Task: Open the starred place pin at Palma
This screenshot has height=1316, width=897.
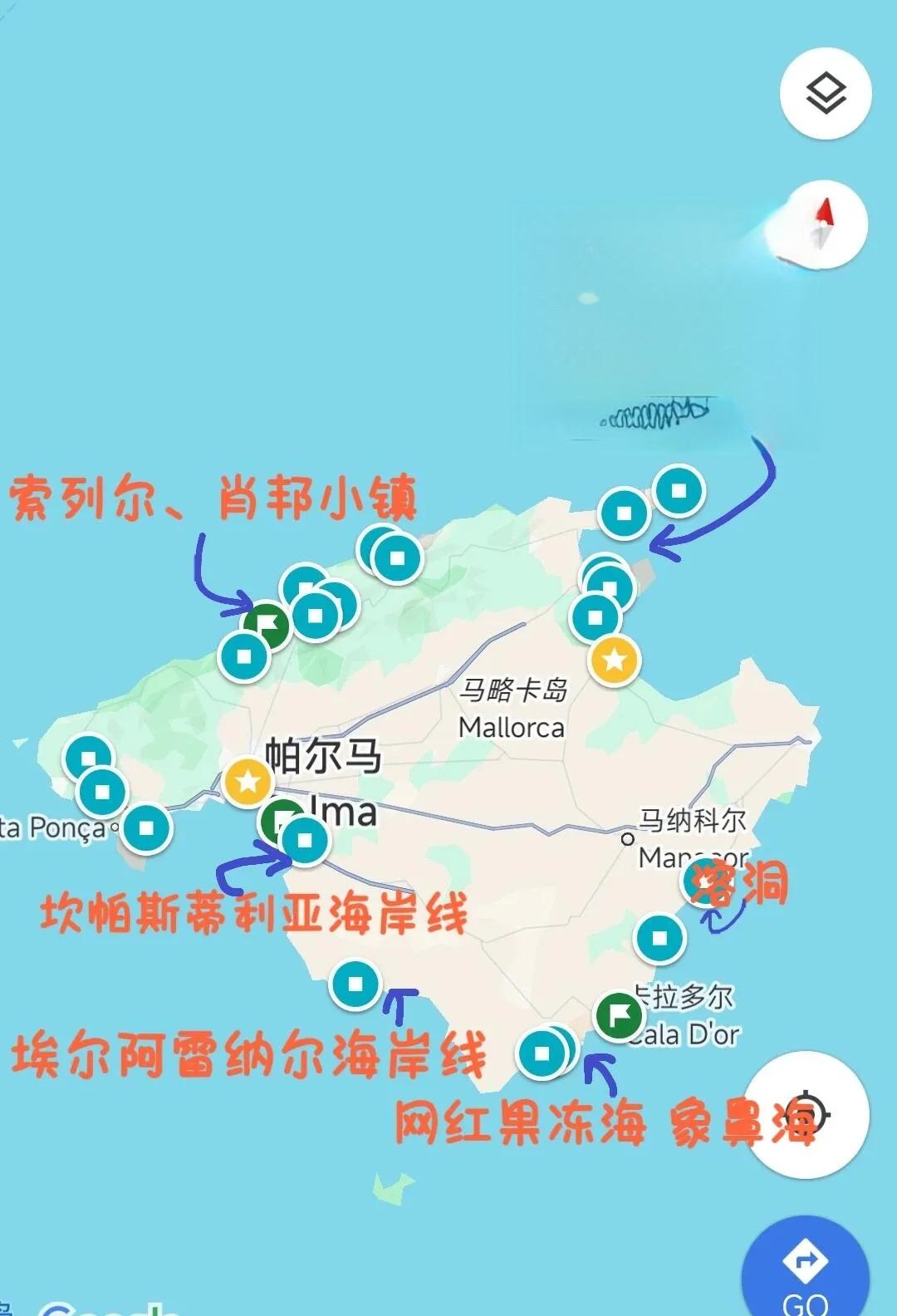Action: [x=248, y=781]
